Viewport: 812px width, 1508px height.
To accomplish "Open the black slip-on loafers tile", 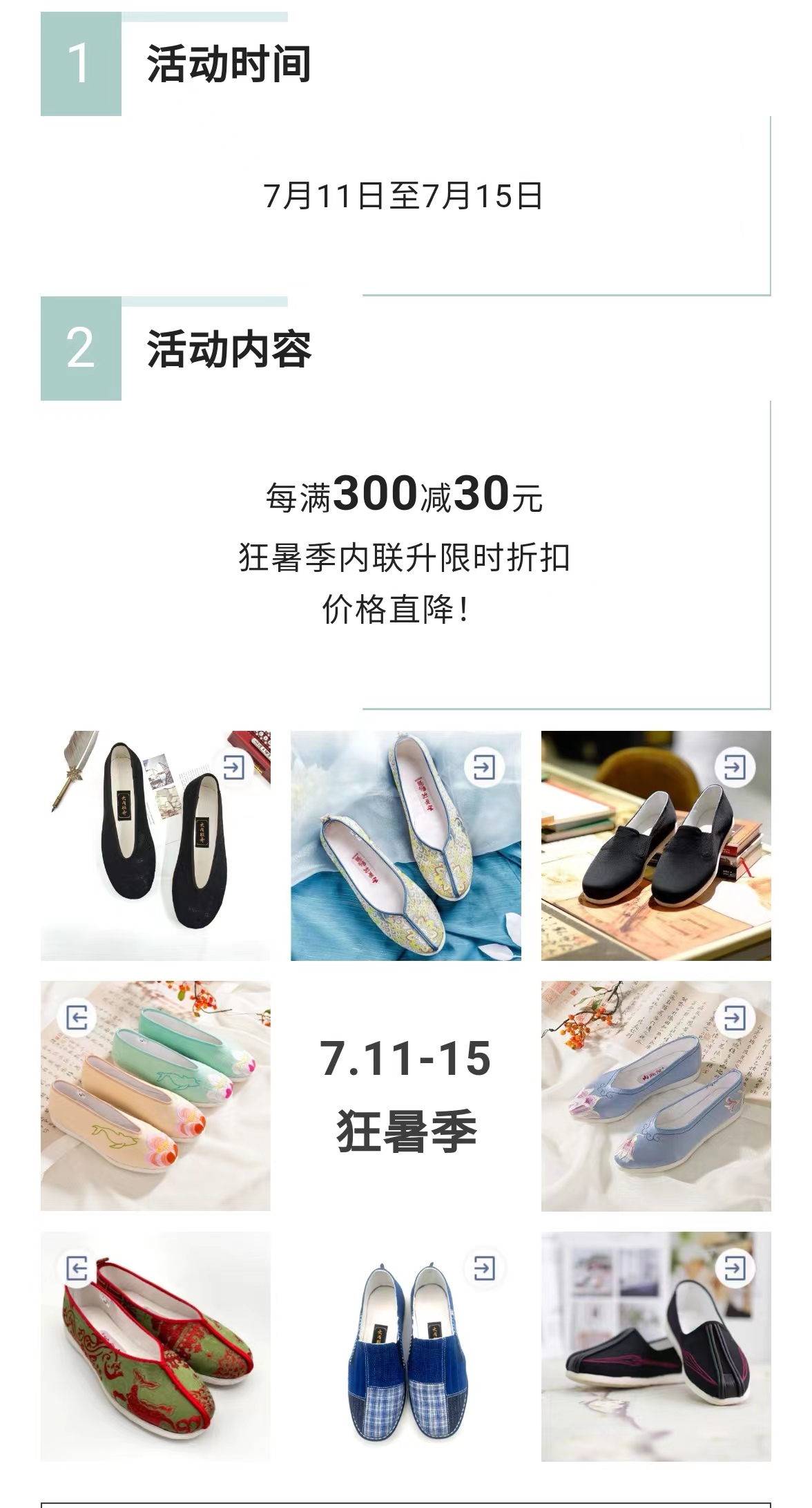I will pos(655,846).
